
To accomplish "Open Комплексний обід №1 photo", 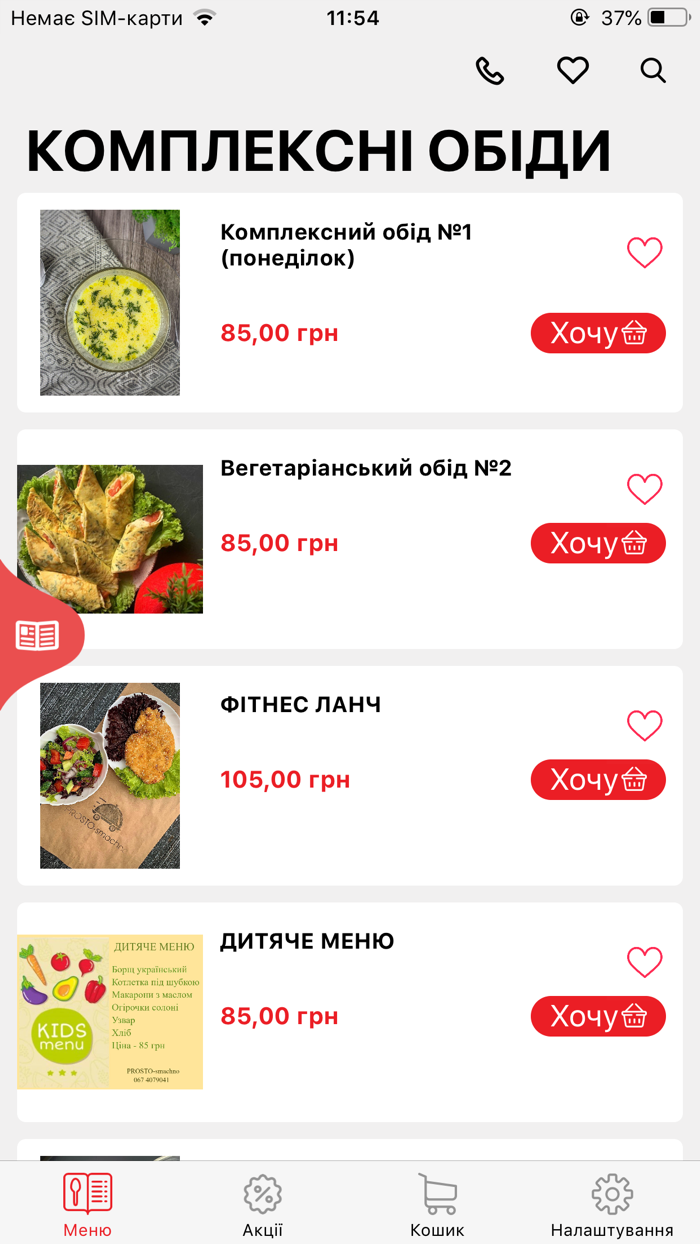I will (110, 302).
